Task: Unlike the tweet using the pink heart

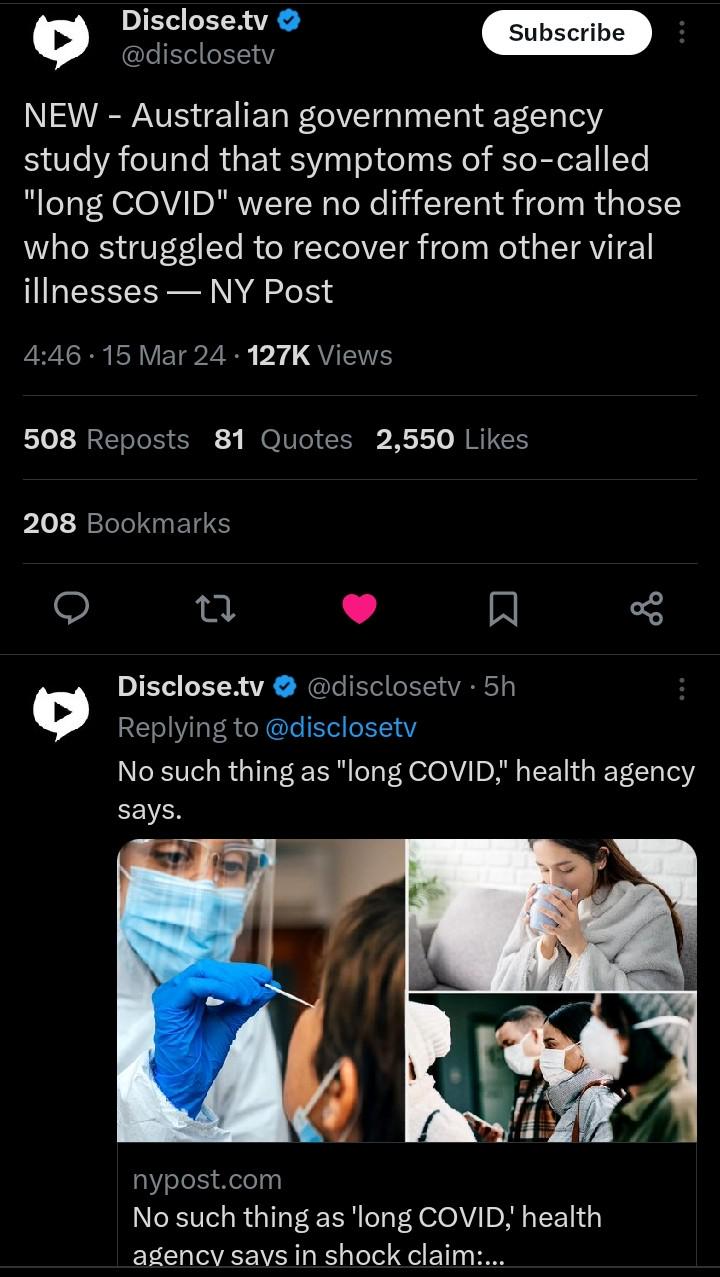Action: coord(360,607)
